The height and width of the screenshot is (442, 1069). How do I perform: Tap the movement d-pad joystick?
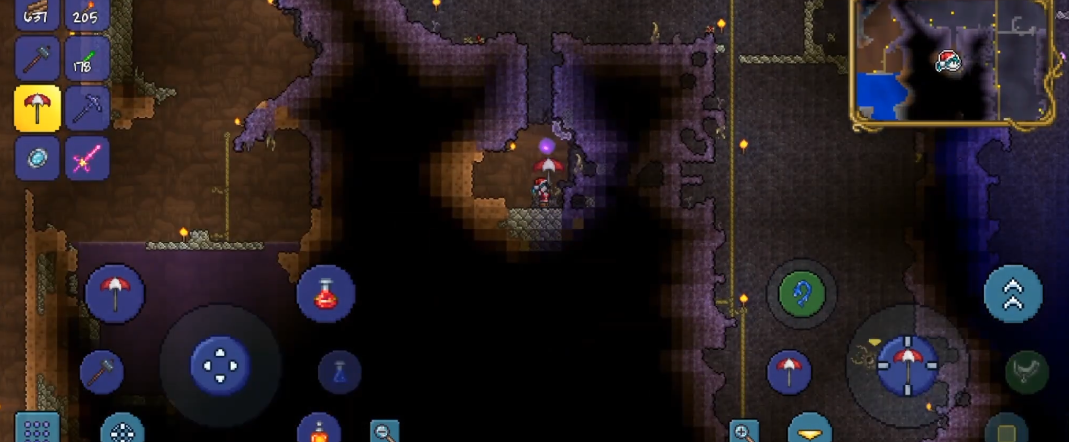[x=220, y=366]
